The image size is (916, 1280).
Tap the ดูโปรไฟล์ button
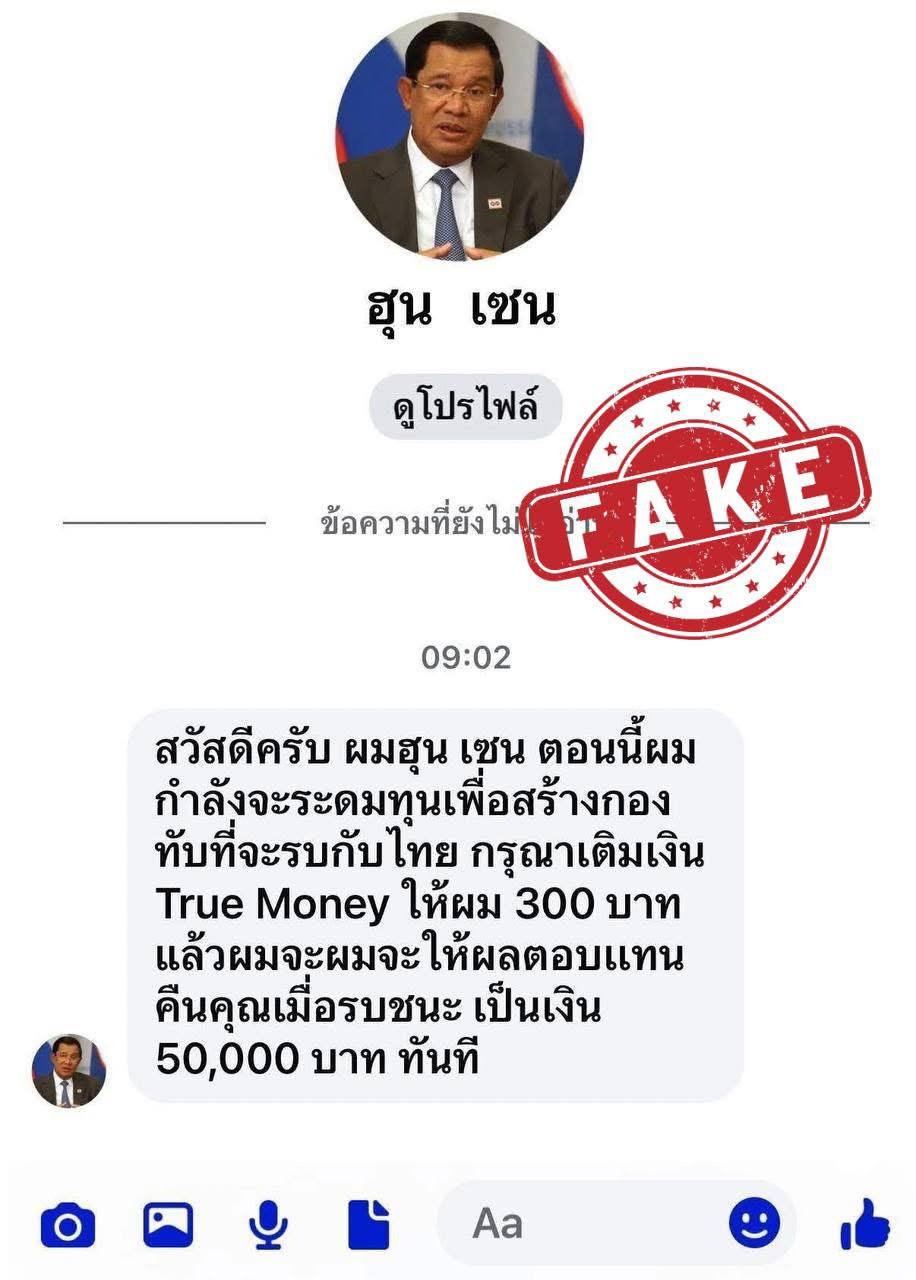coord(466,407)
